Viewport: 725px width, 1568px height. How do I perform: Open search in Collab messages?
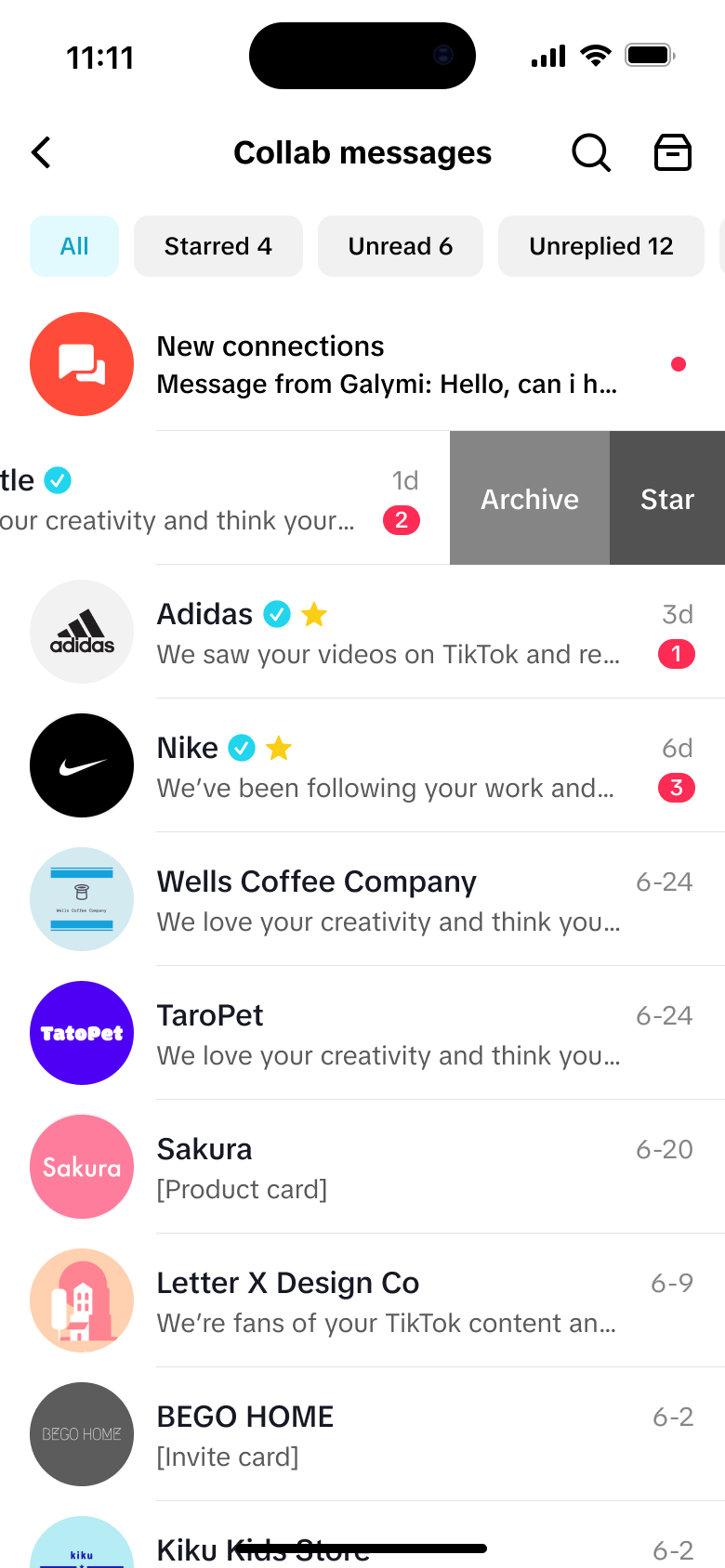pos(590,153)
